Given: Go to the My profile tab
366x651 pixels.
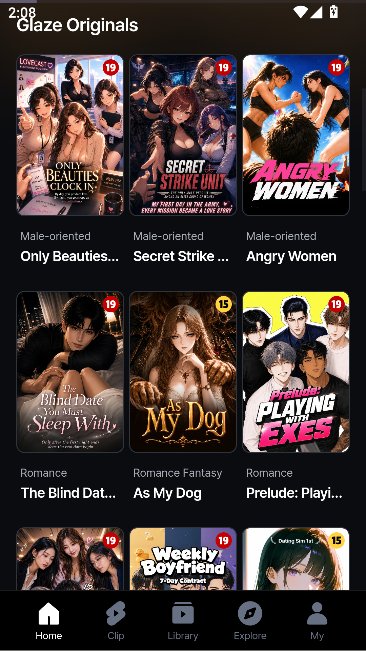Looking at the screenshot, I should point(317,621).
